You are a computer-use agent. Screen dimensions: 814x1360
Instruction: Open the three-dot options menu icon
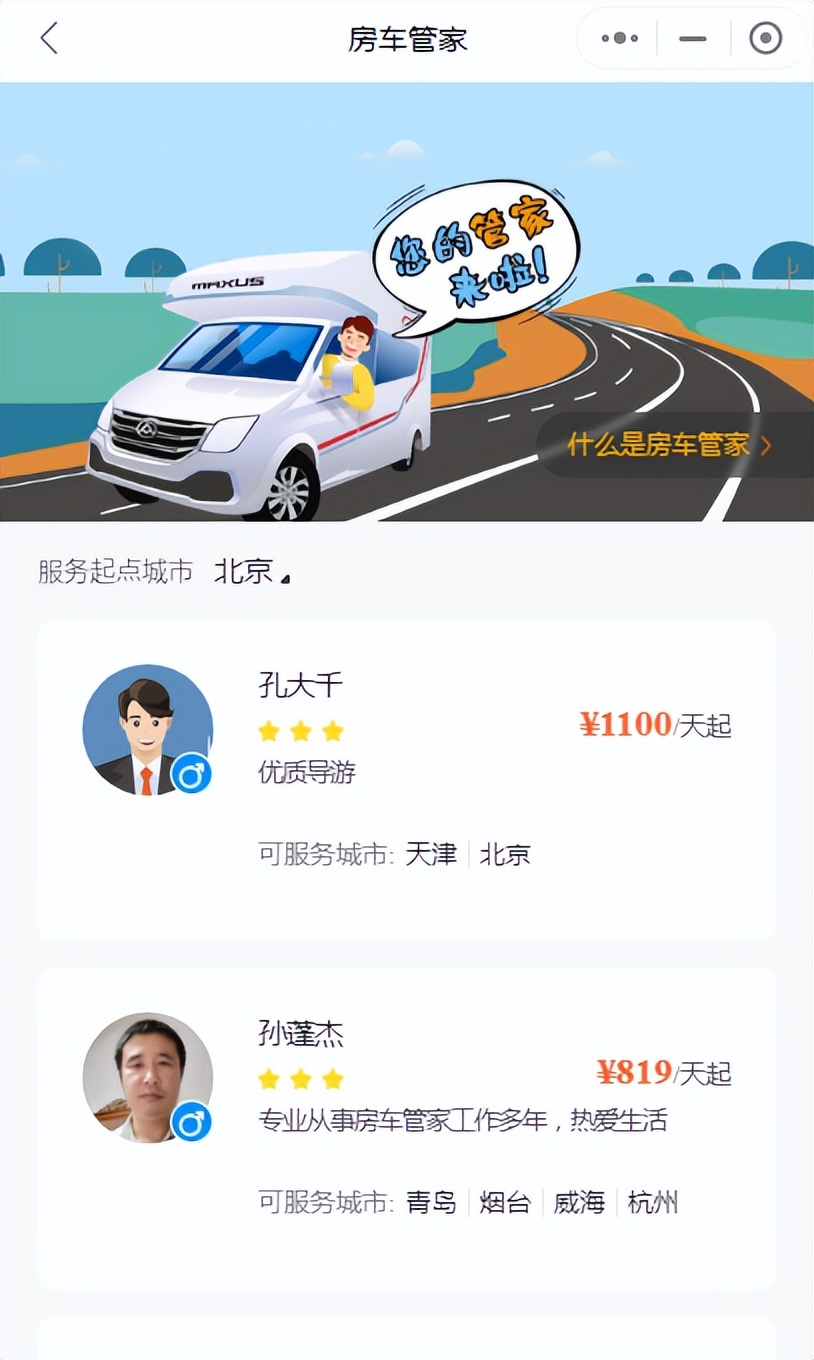pos(618,38)
